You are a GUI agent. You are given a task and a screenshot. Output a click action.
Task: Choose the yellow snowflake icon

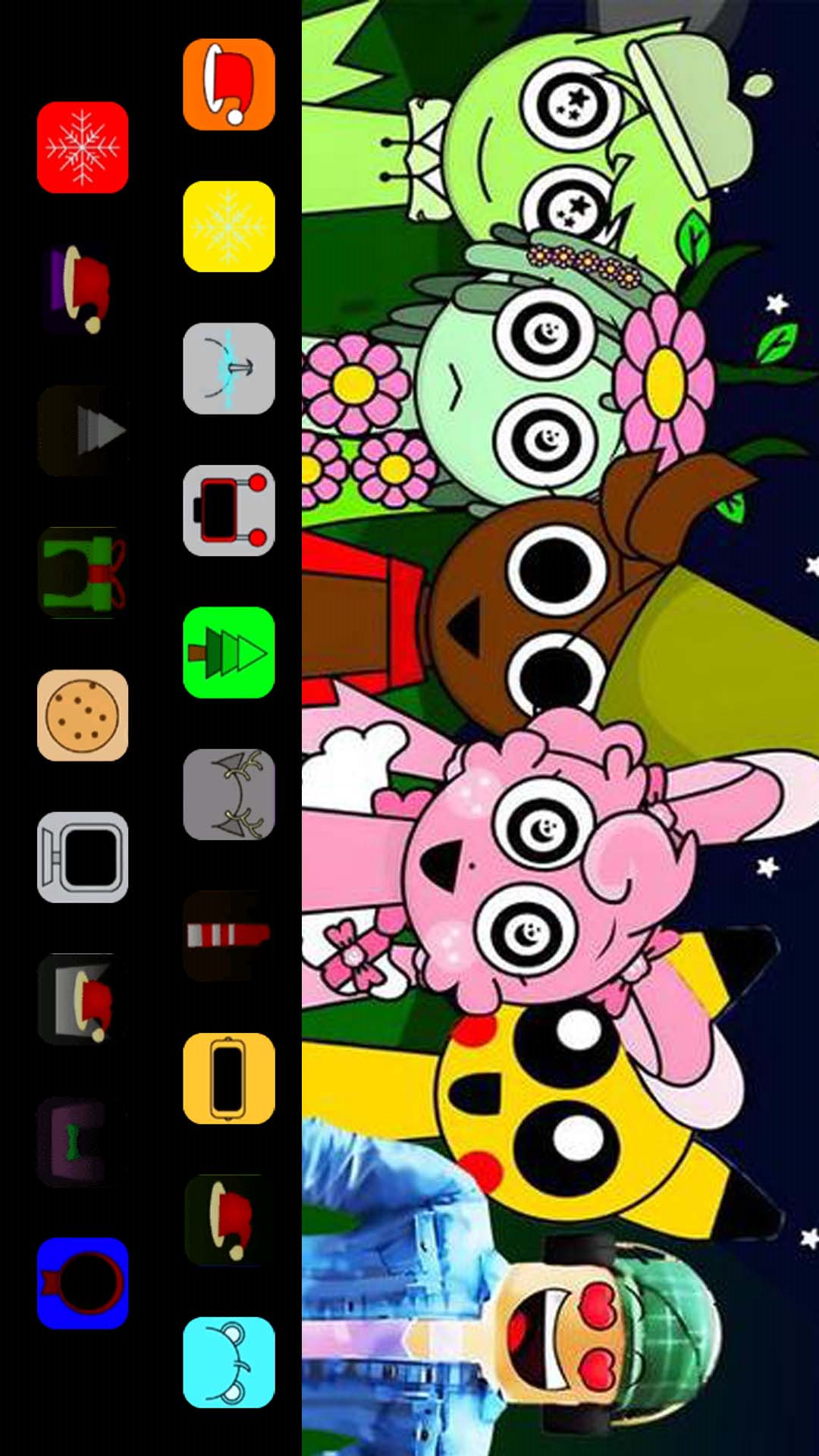click(229, 226)
